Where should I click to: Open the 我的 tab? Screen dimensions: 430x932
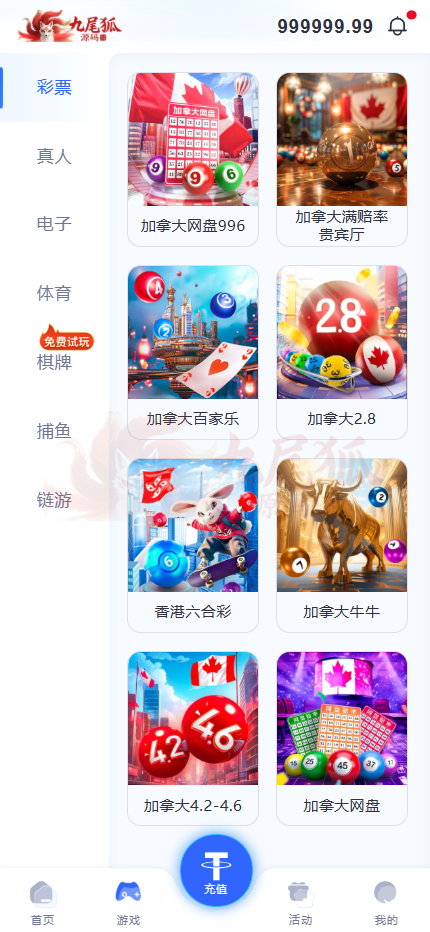pos(386,902)
